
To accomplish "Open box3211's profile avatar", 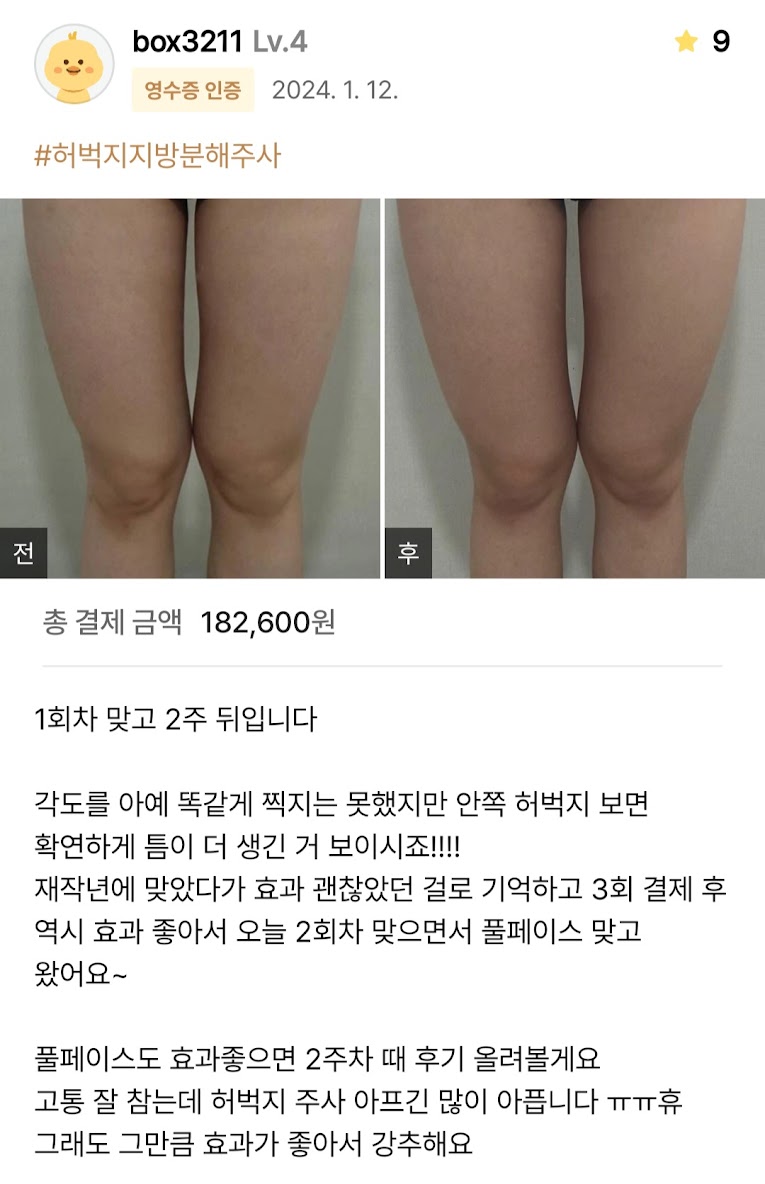I will [74, 65].
